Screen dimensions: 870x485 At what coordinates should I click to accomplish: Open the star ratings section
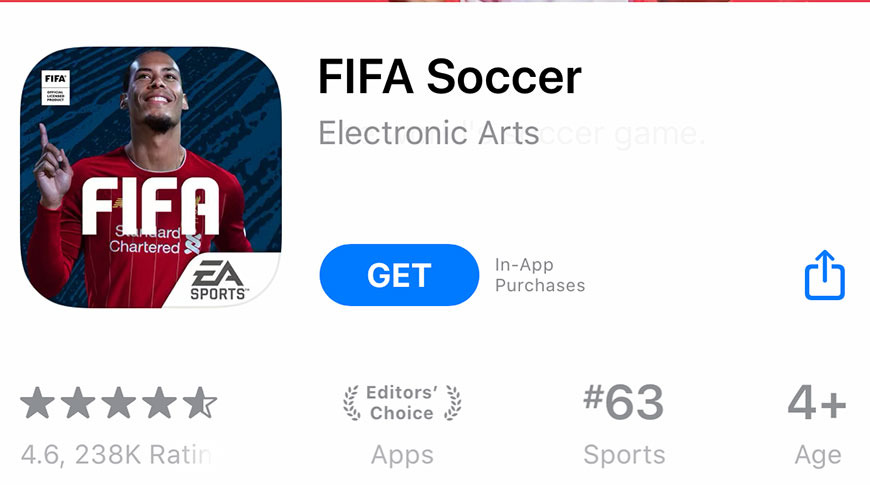click(118, 404)
